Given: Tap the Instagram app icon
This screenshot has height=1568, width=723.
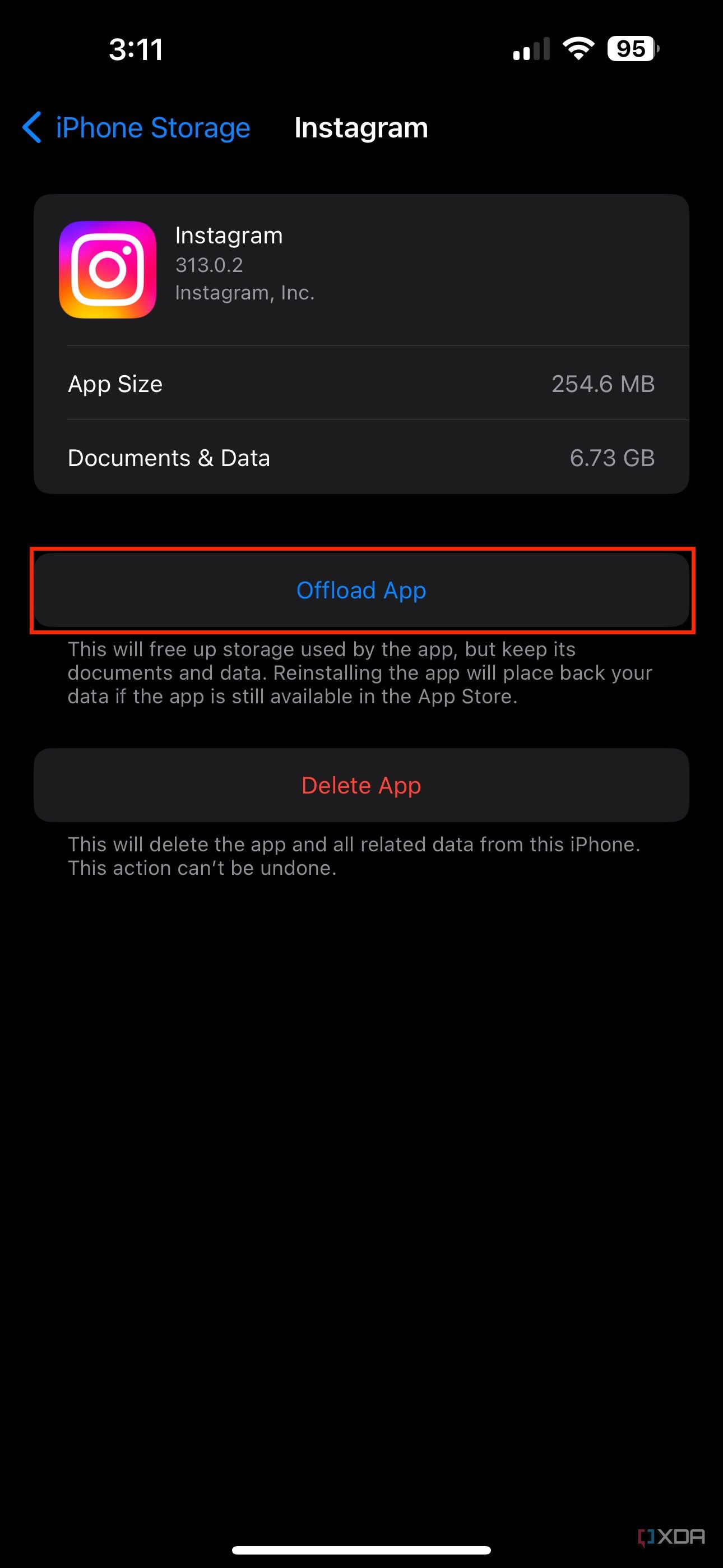Looking at the screenshot, I should [x=107, y=269].
